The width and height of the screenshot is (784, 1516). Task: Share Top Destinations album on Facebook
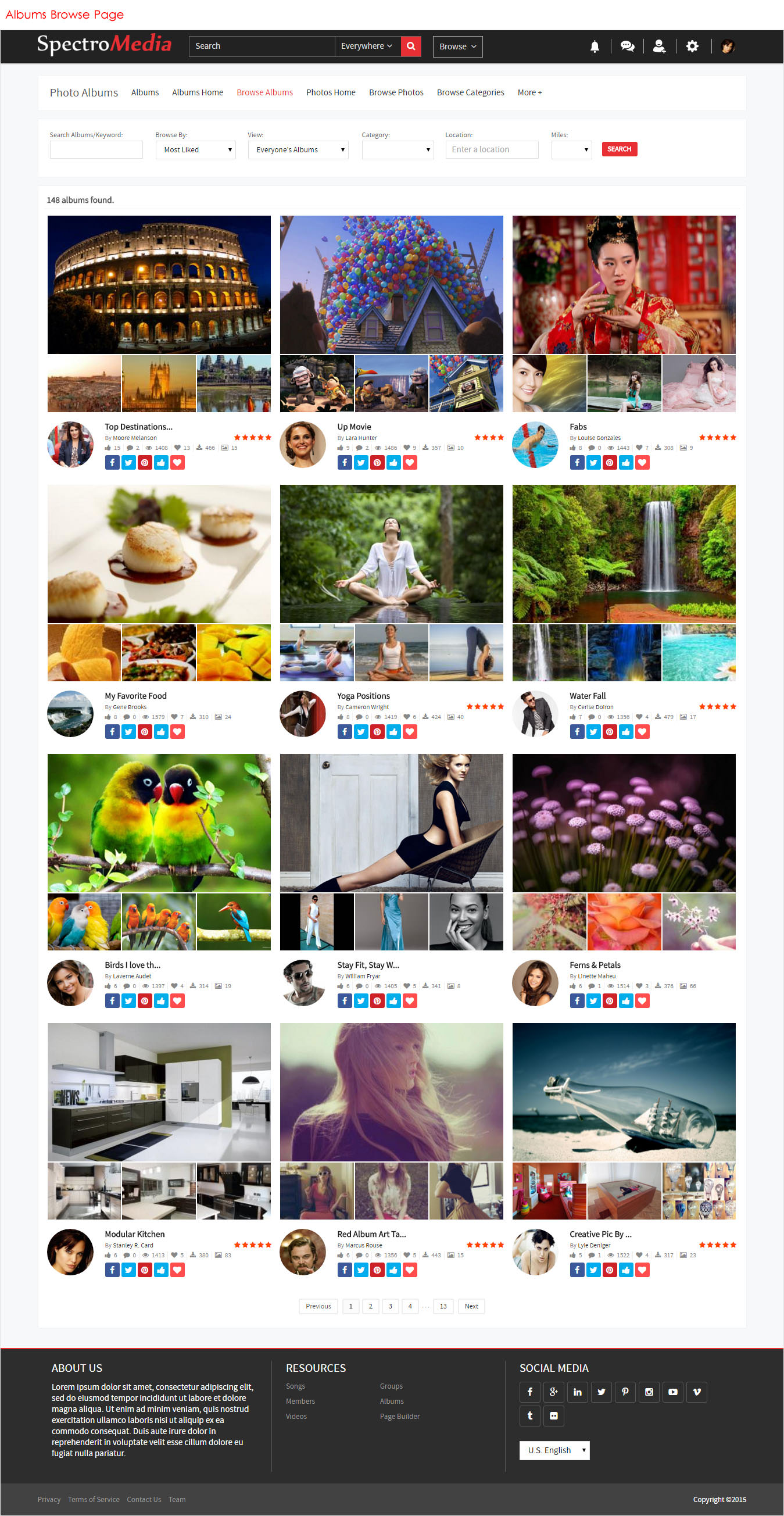(112, 463)
